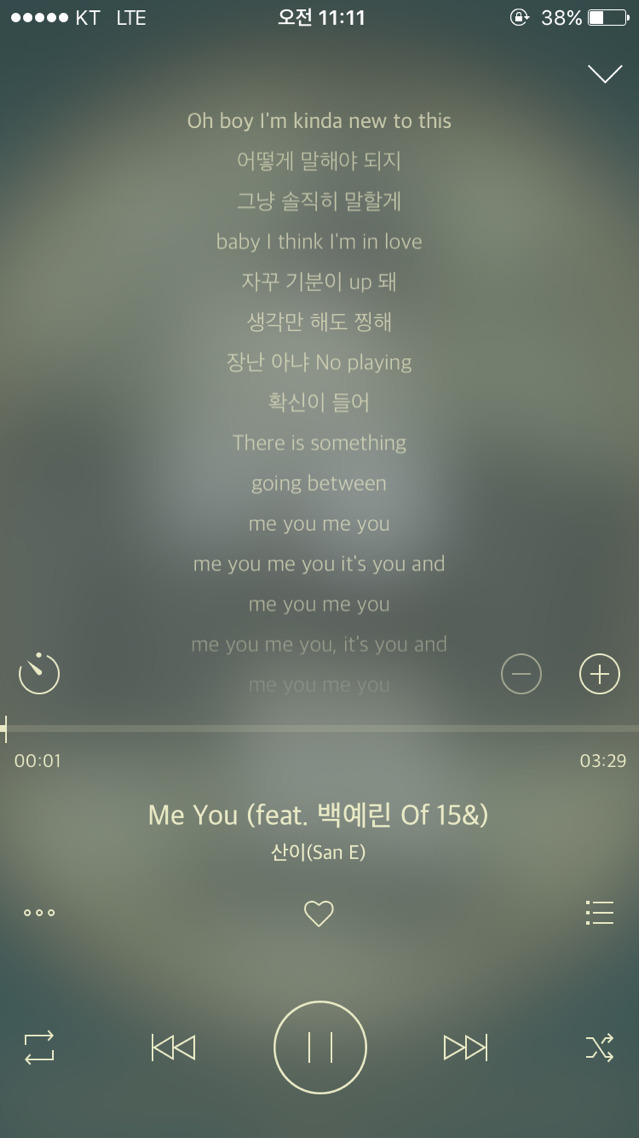
Task: Tap the playback progress bar
Action: pos(320,729)
